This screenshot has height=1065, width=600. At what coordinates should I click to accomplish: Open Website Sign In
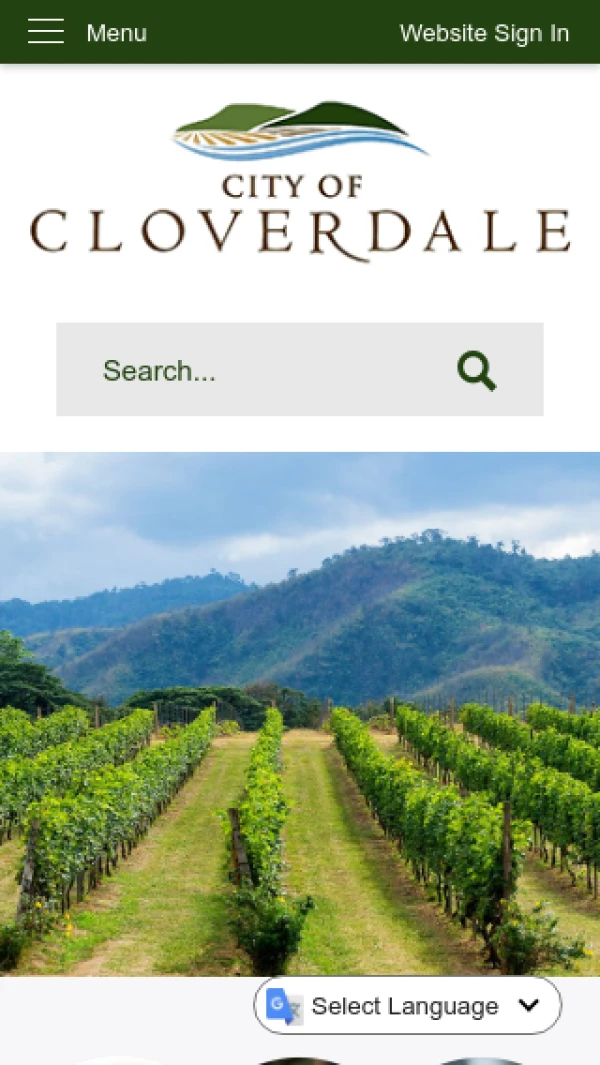(484, 33)
